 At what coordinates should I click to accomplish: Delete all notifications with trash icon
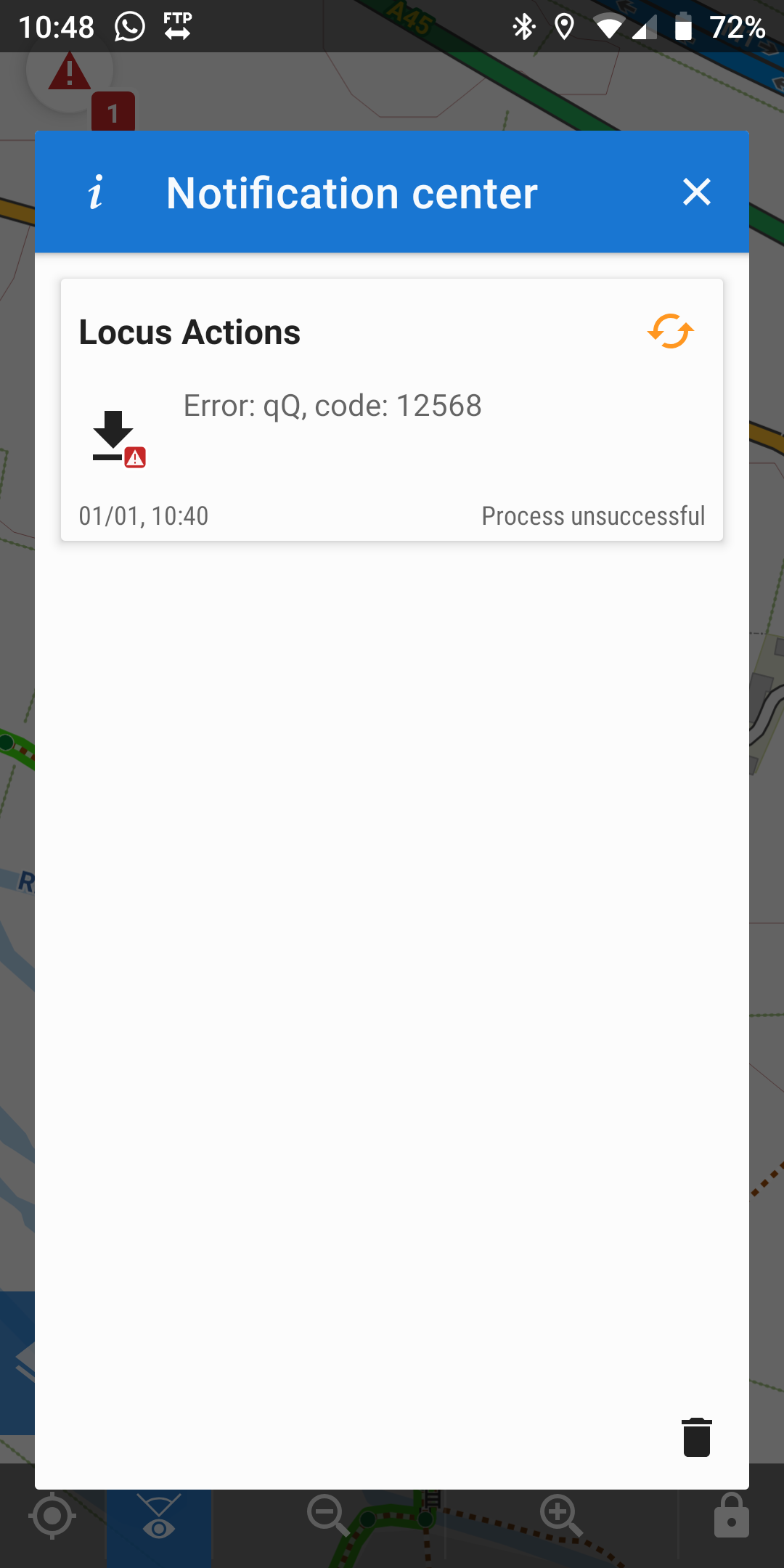pyautogui.click(x=696, y=1437)
